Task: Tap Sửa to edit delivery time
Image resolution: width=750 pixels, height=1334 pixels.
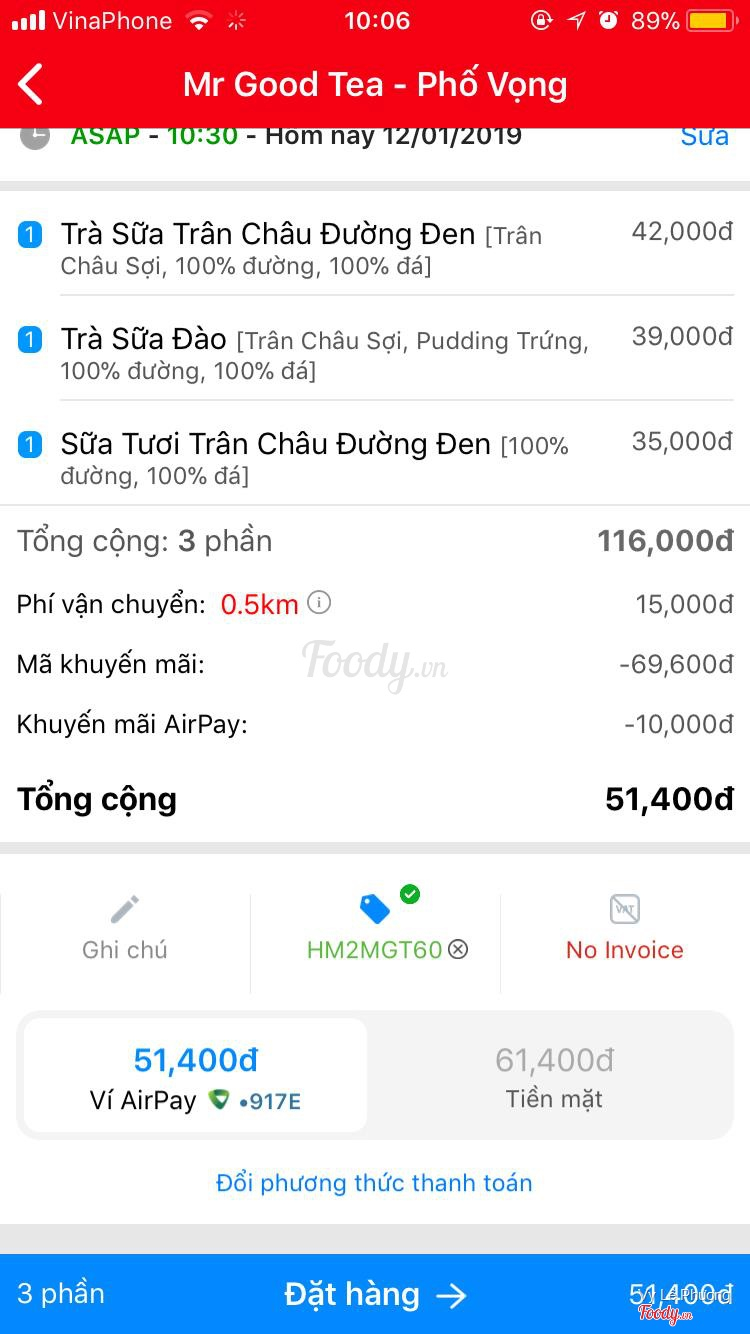Action: tap(704, 137)
